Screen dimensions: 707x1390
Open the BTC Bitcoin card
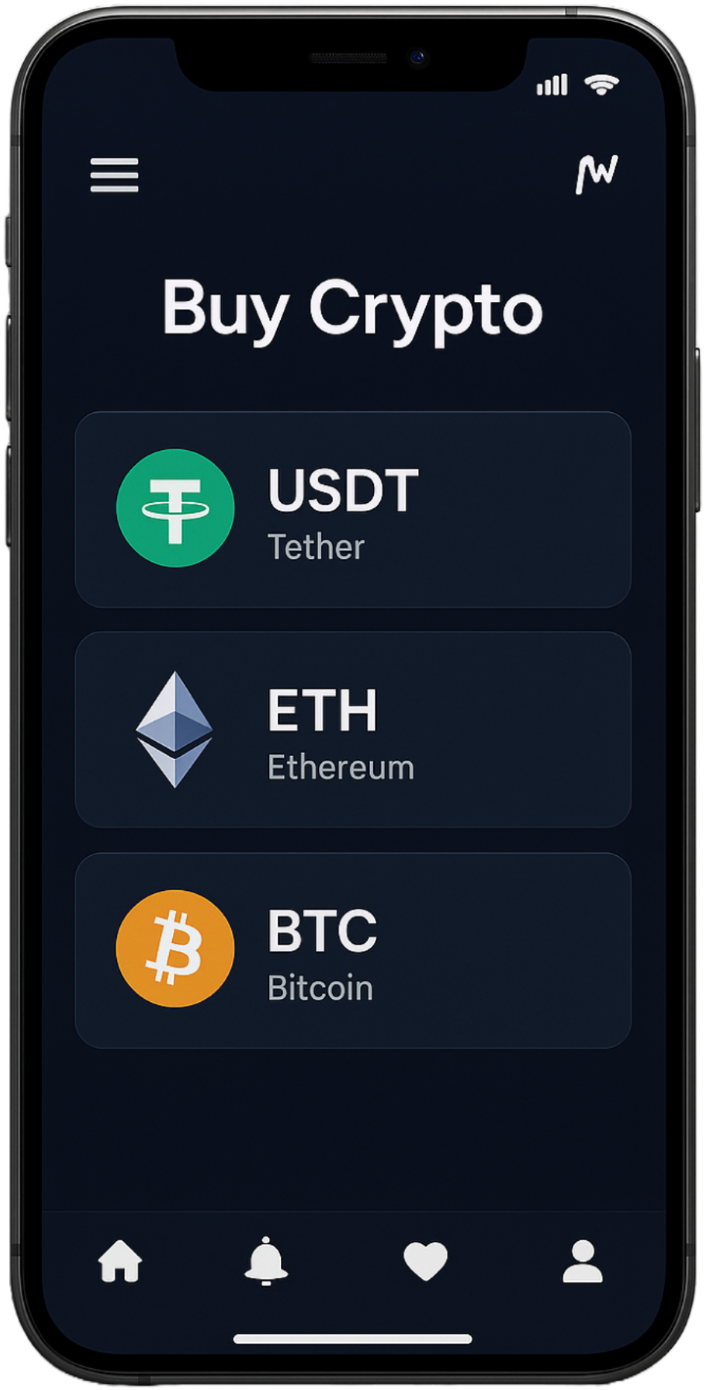point(353,950)
